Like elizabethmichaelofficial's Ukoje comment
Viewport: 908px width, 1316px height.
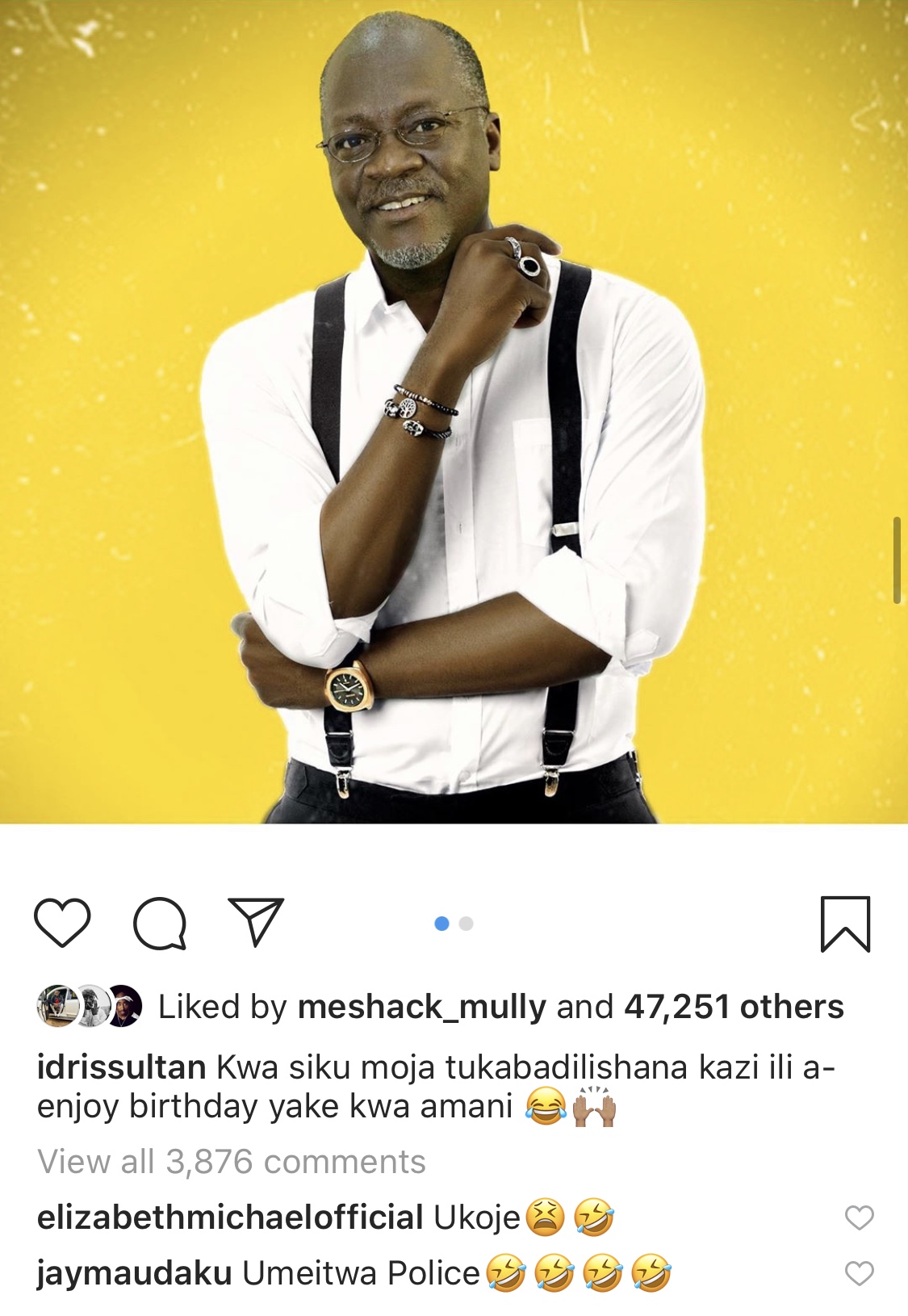click(x=859, y=1218)
